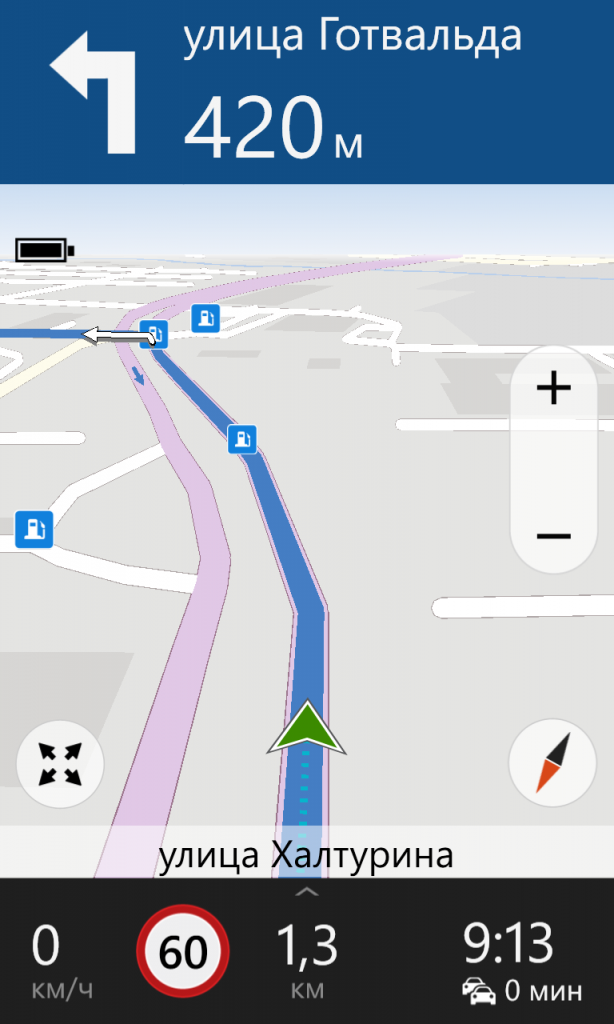
Task: Tap the compass orientation button
Action: coord(553,765)
